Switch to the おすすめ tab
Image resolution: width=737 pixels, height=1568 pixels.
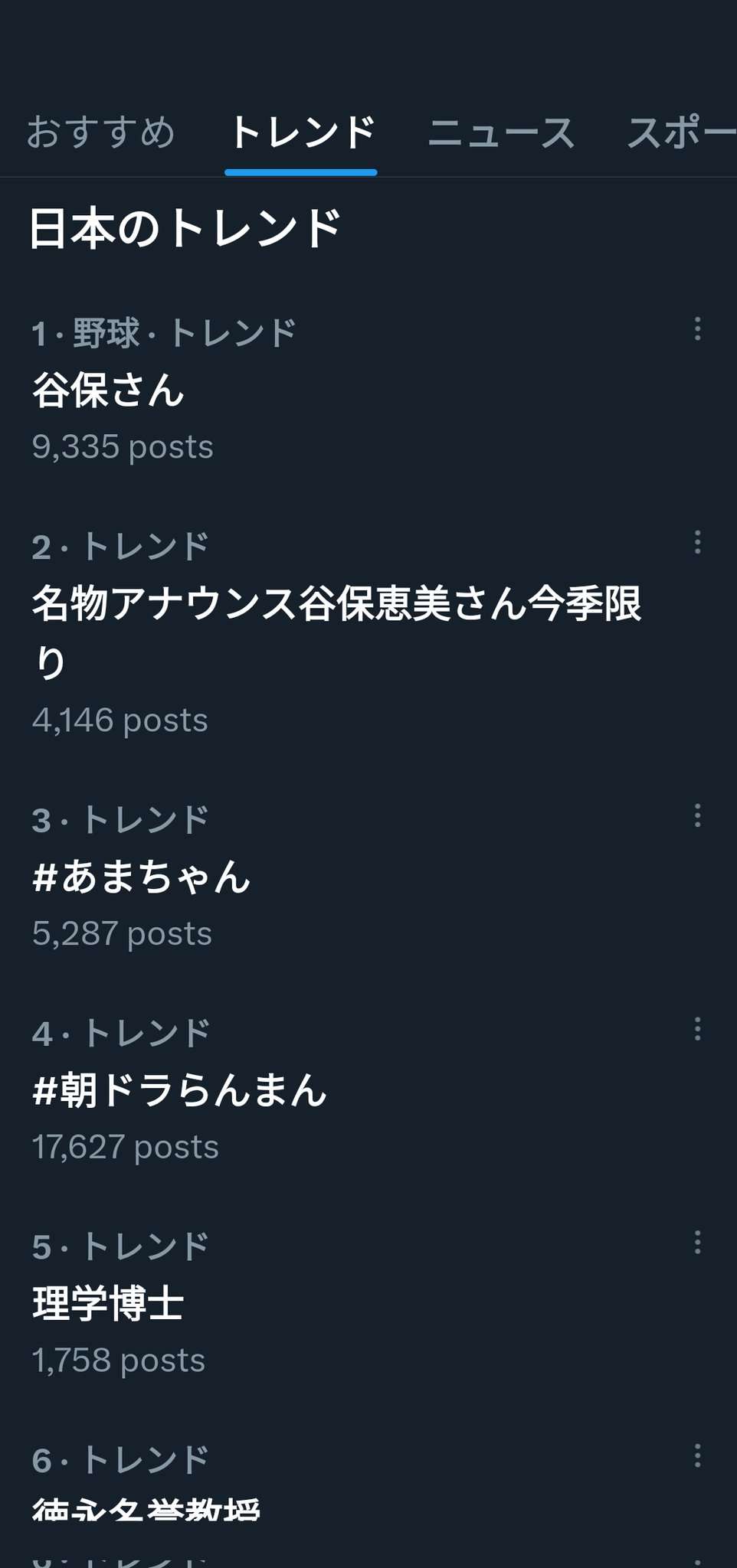coord(100,132)
